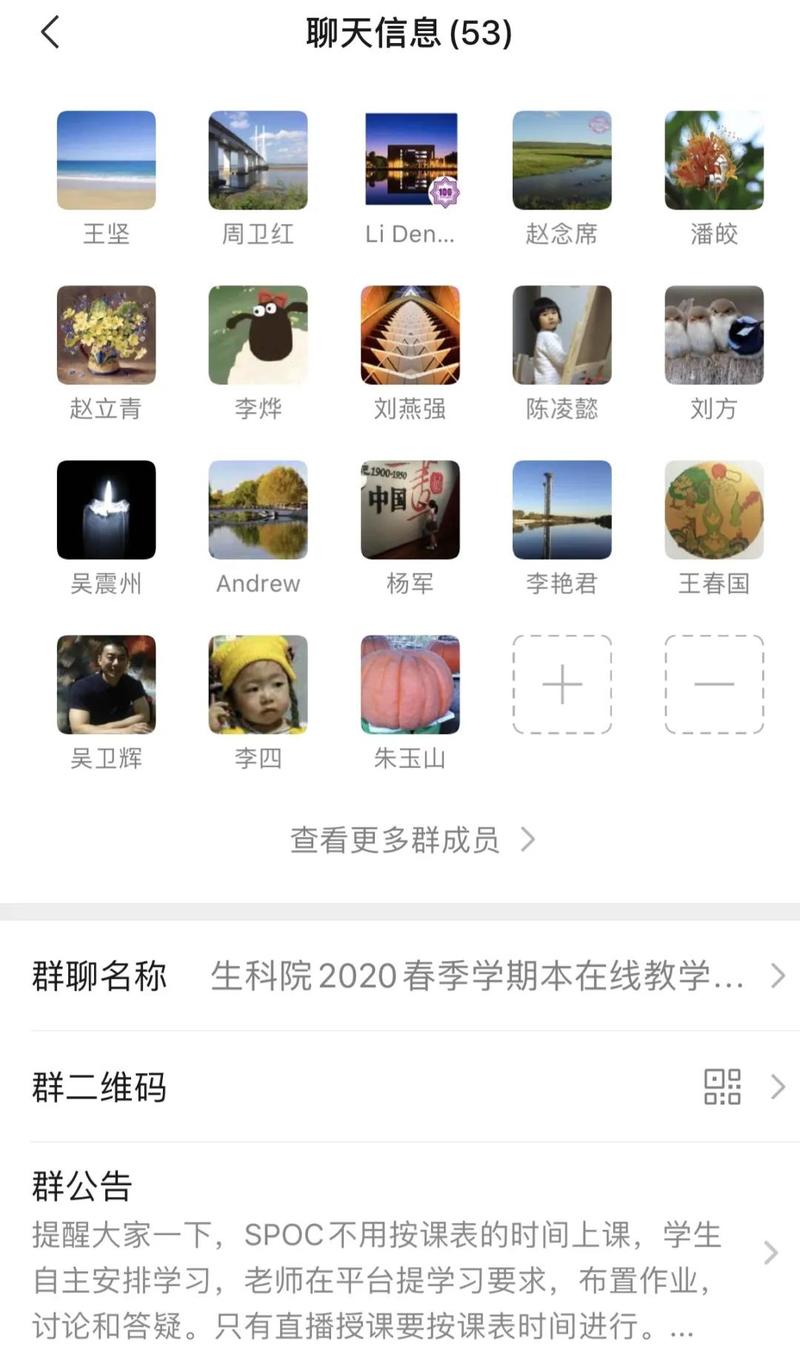Screen dimensions: 800x1360
Task: Select member 杨军
Action: pos(410,510)
